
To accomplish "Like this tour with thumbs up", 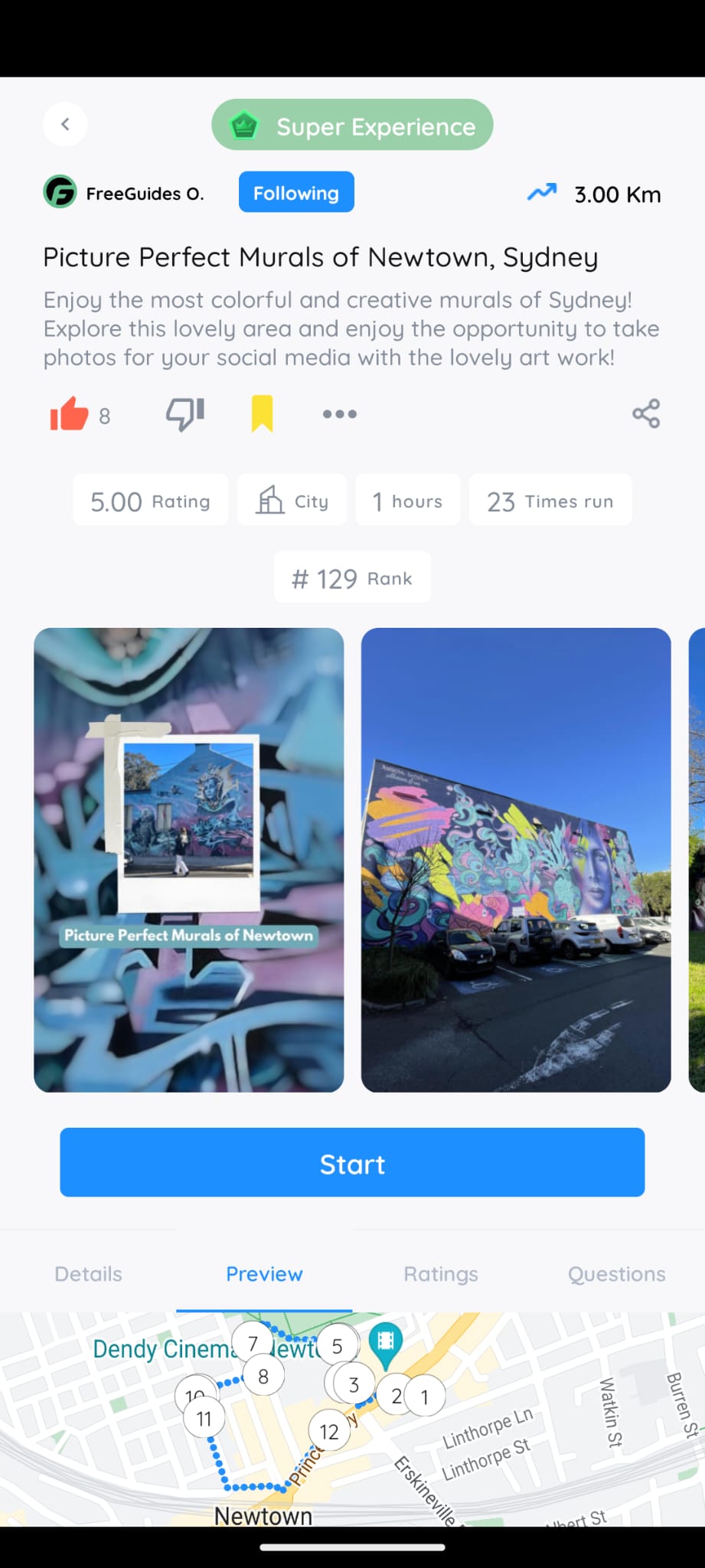I will [69, 414].
